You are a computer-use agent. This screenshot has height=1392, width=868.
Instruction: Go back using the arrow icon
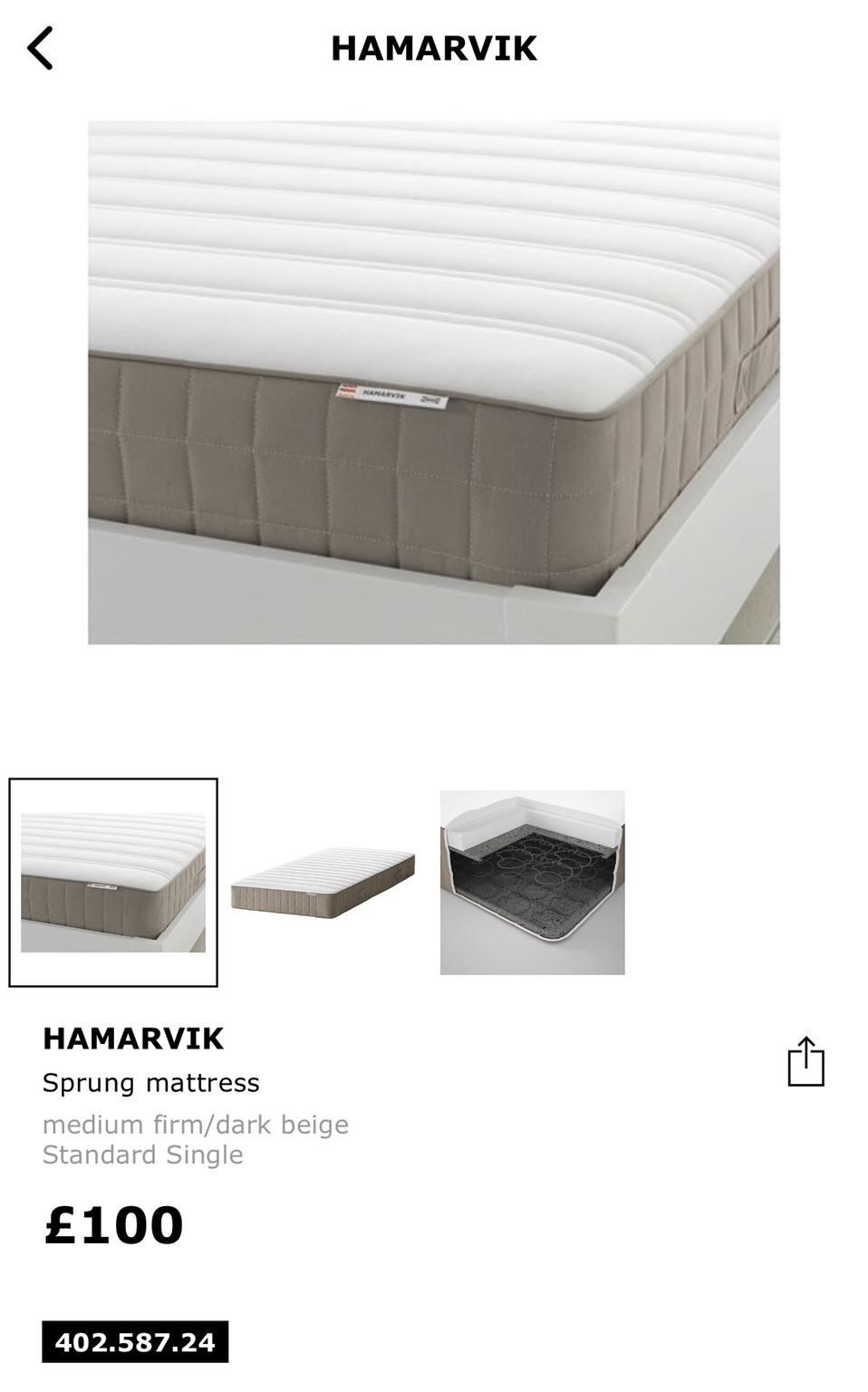click(41, 48)
